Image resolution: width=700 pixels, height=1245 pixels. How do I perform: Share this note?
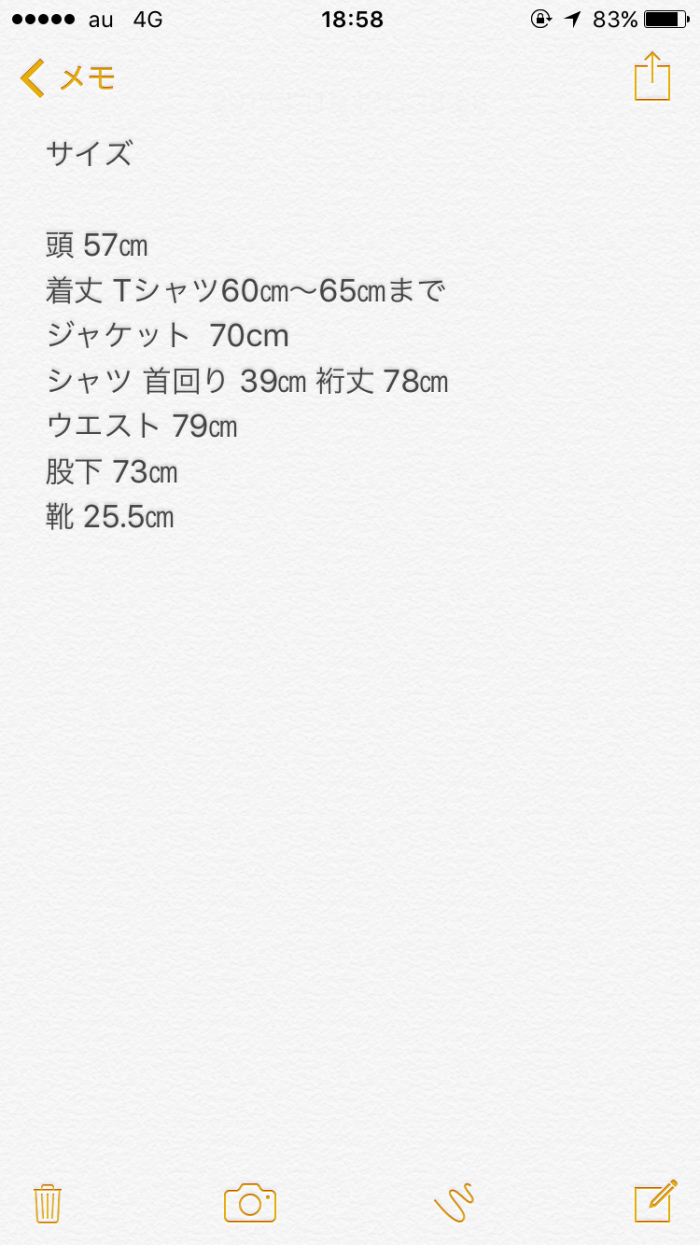point(652,77)
